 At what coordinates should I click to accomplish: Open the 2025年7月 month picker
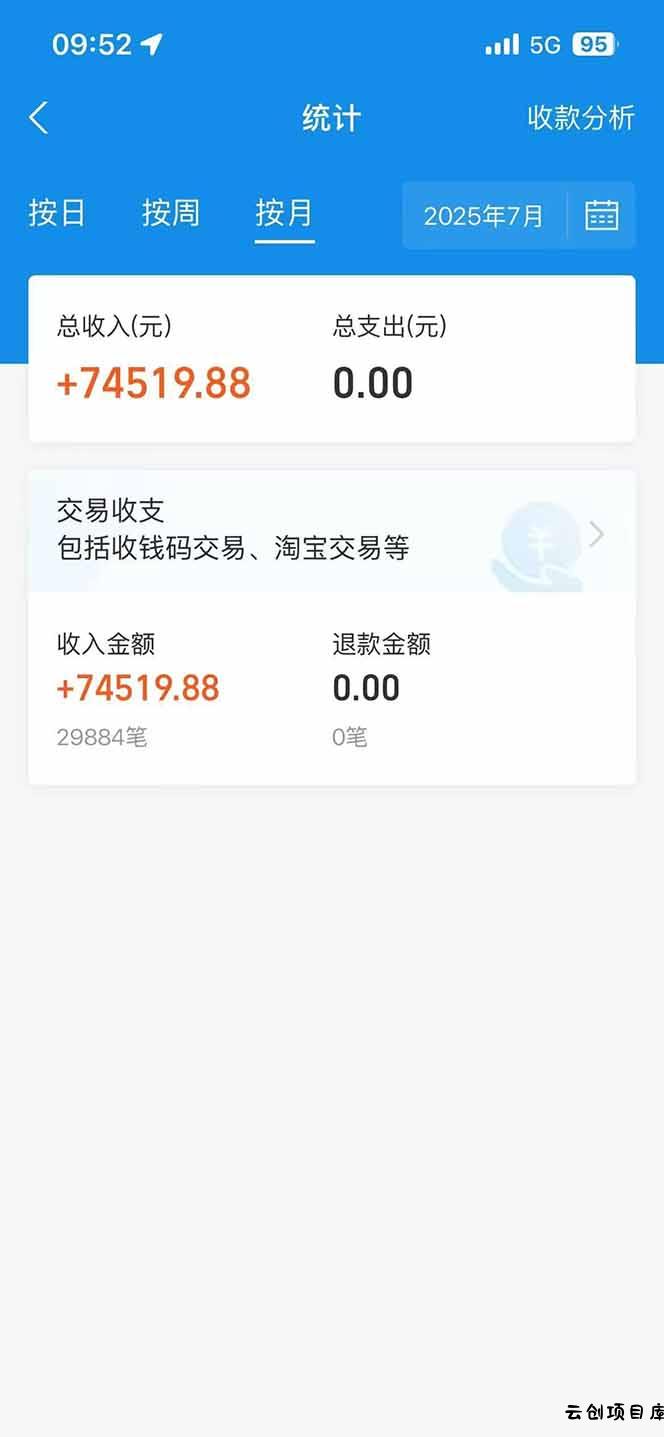tap(484, 216)
